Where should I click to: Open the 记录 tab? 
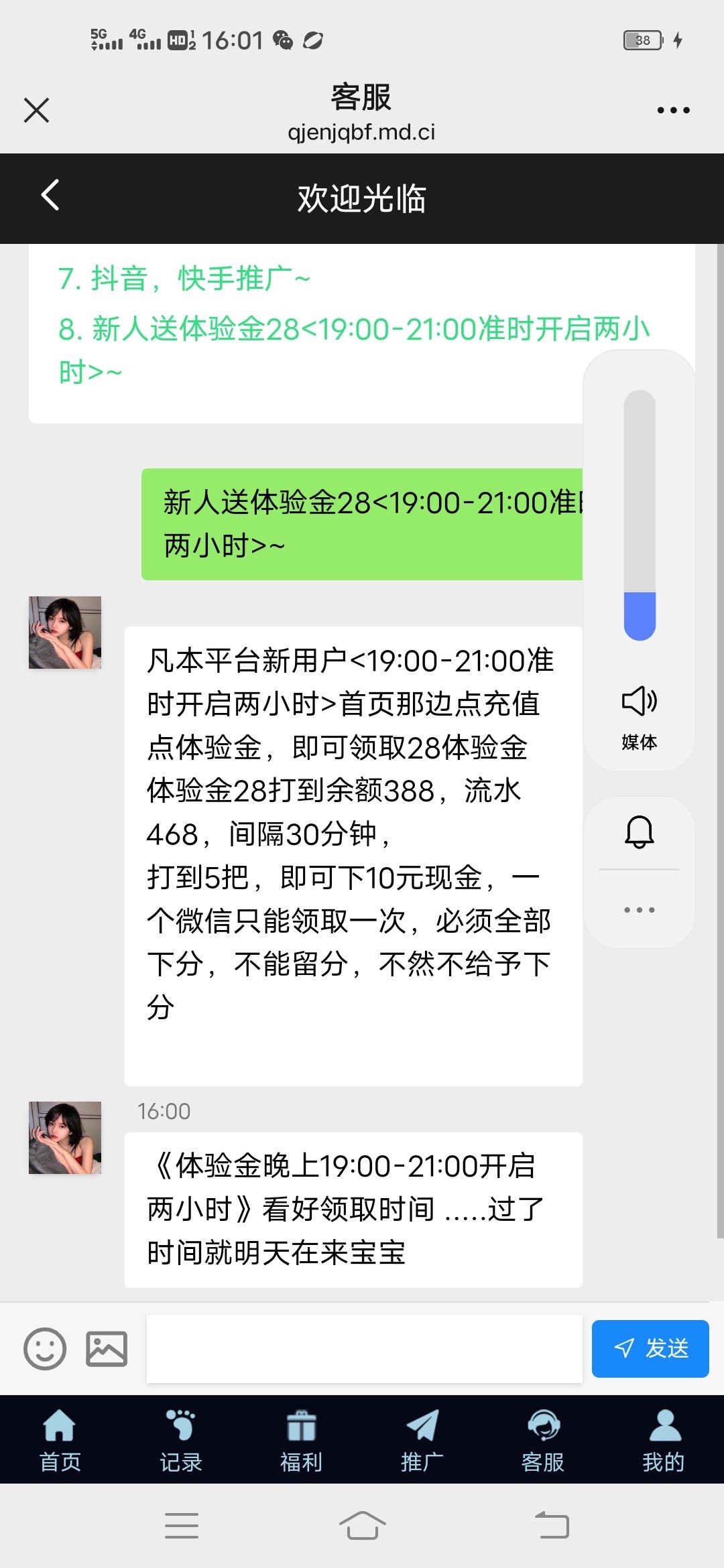[x=180, y=1440]
